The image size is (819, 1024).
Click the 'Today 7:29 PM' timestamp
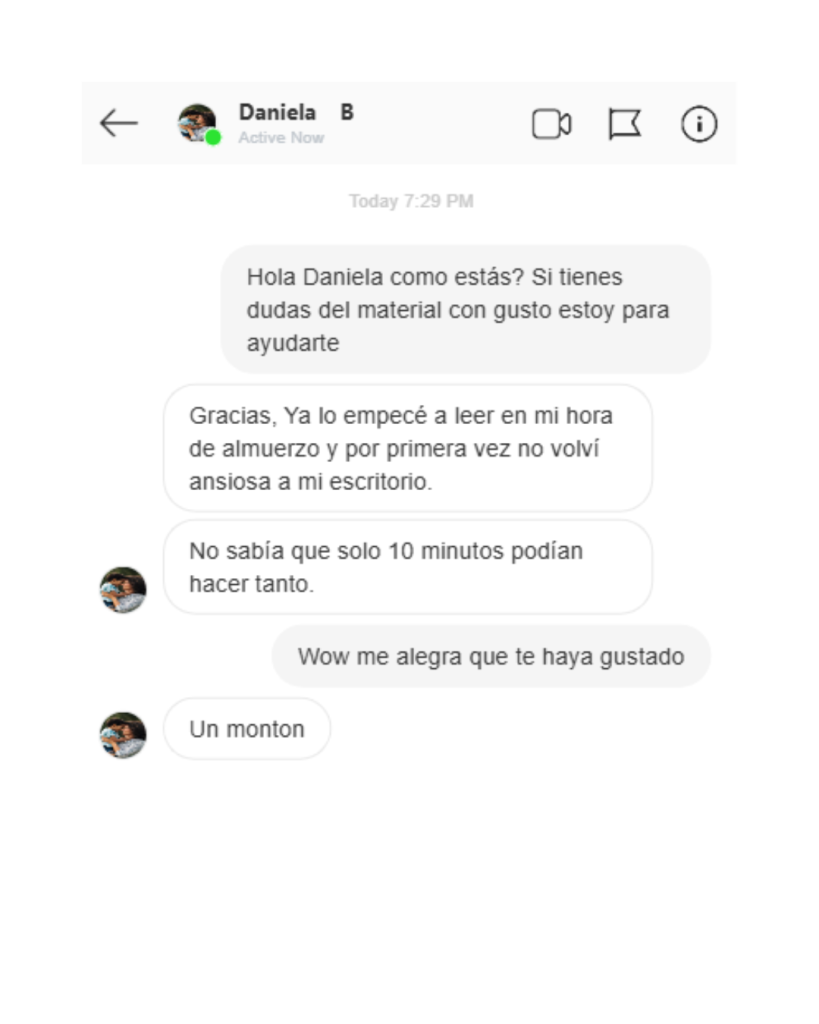point(409,201)
